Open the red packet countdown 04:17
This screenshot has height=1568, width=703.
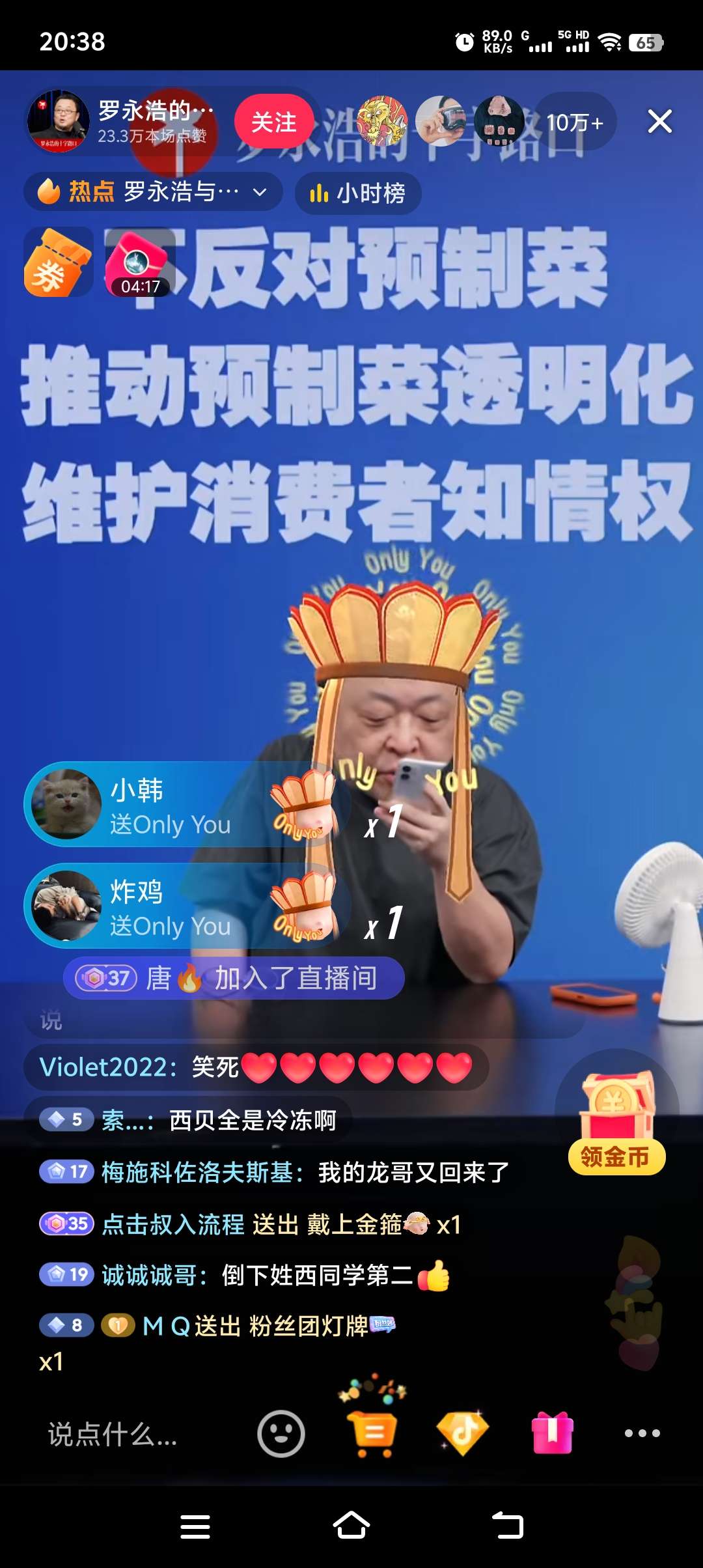[140, 263]
